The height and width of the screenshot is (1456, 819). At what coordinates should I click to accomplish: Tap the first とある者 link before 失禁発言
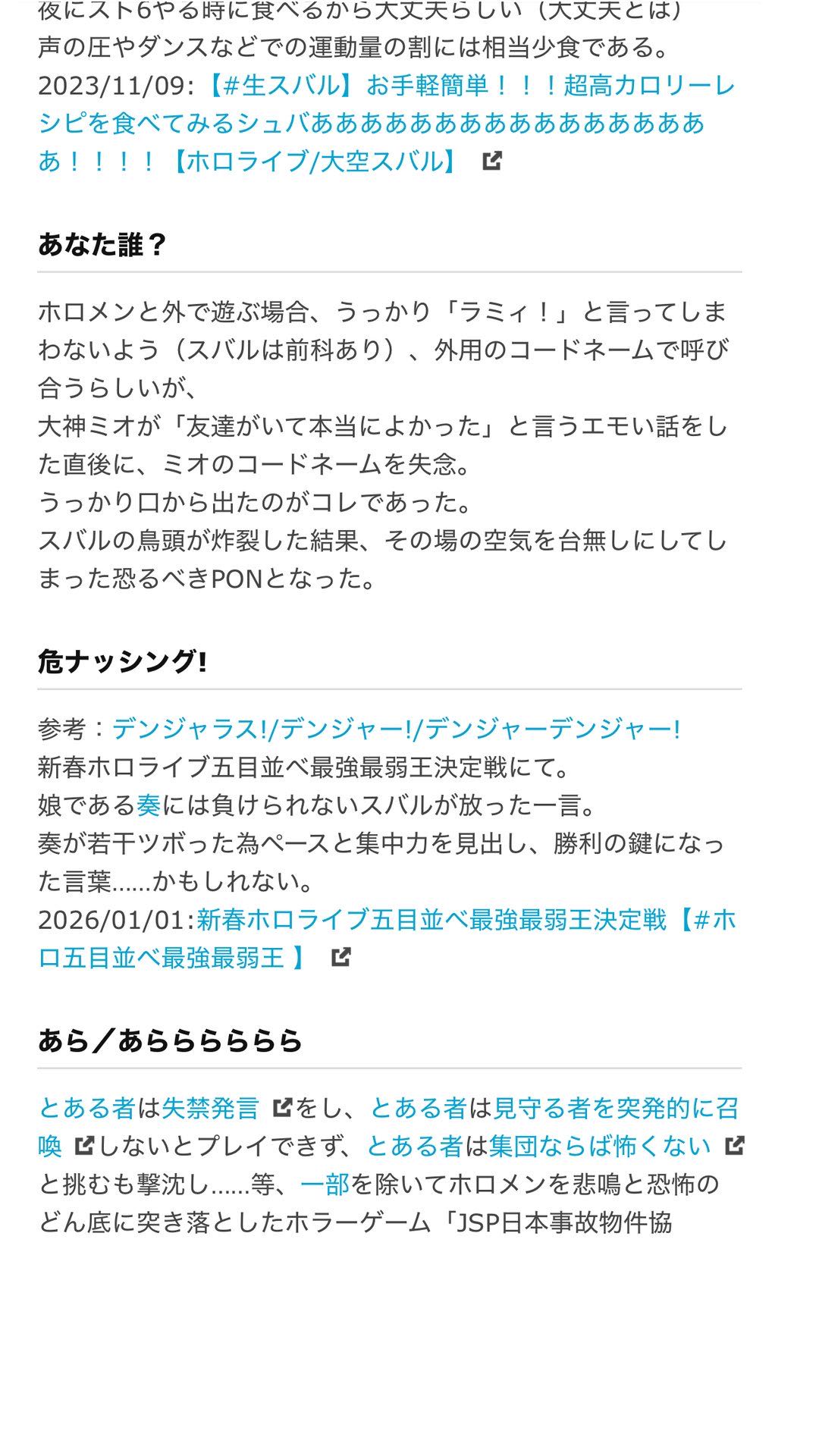coord(86,1109)
